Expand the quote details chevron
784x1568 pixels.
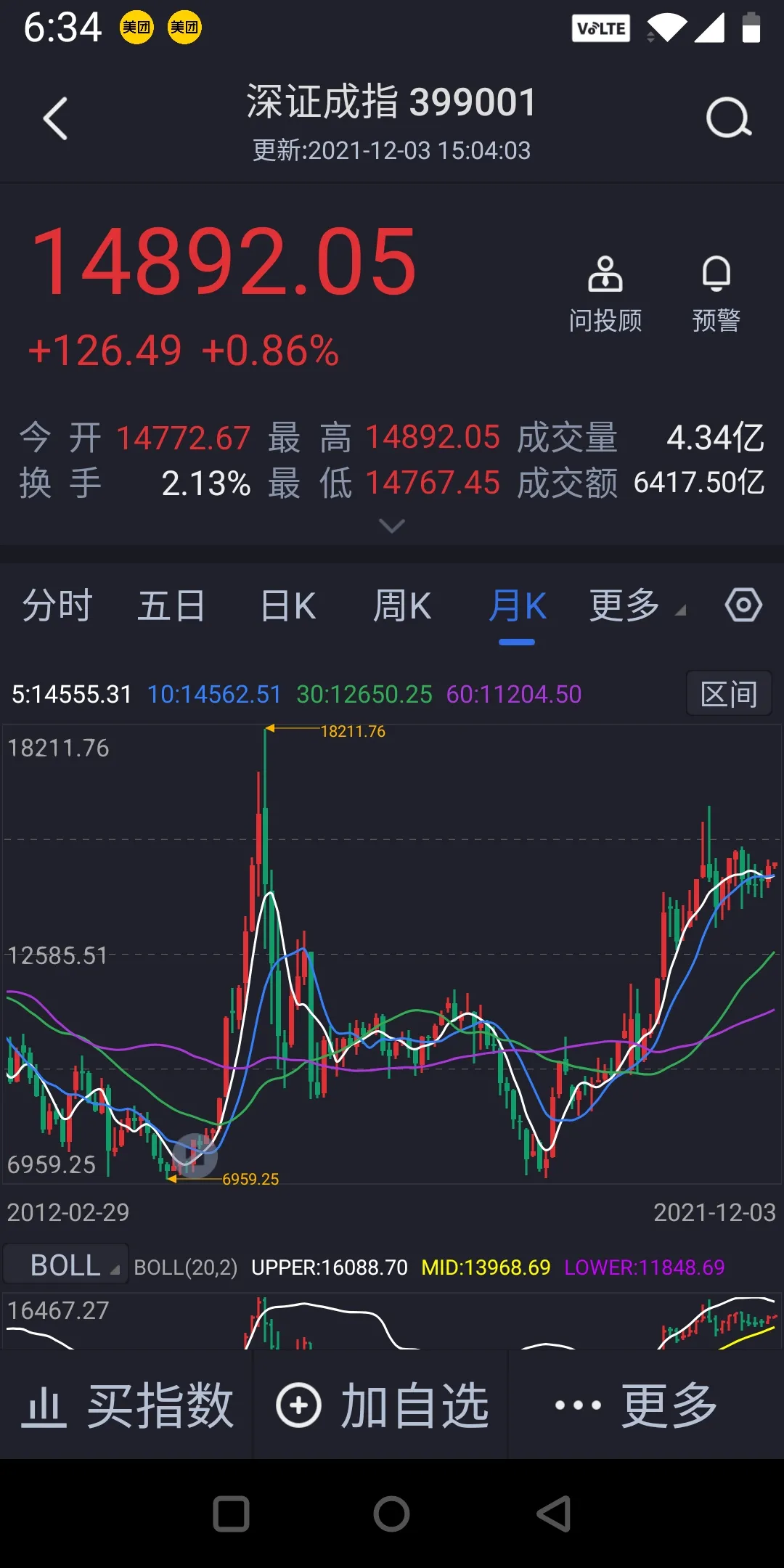click(392, 526)
